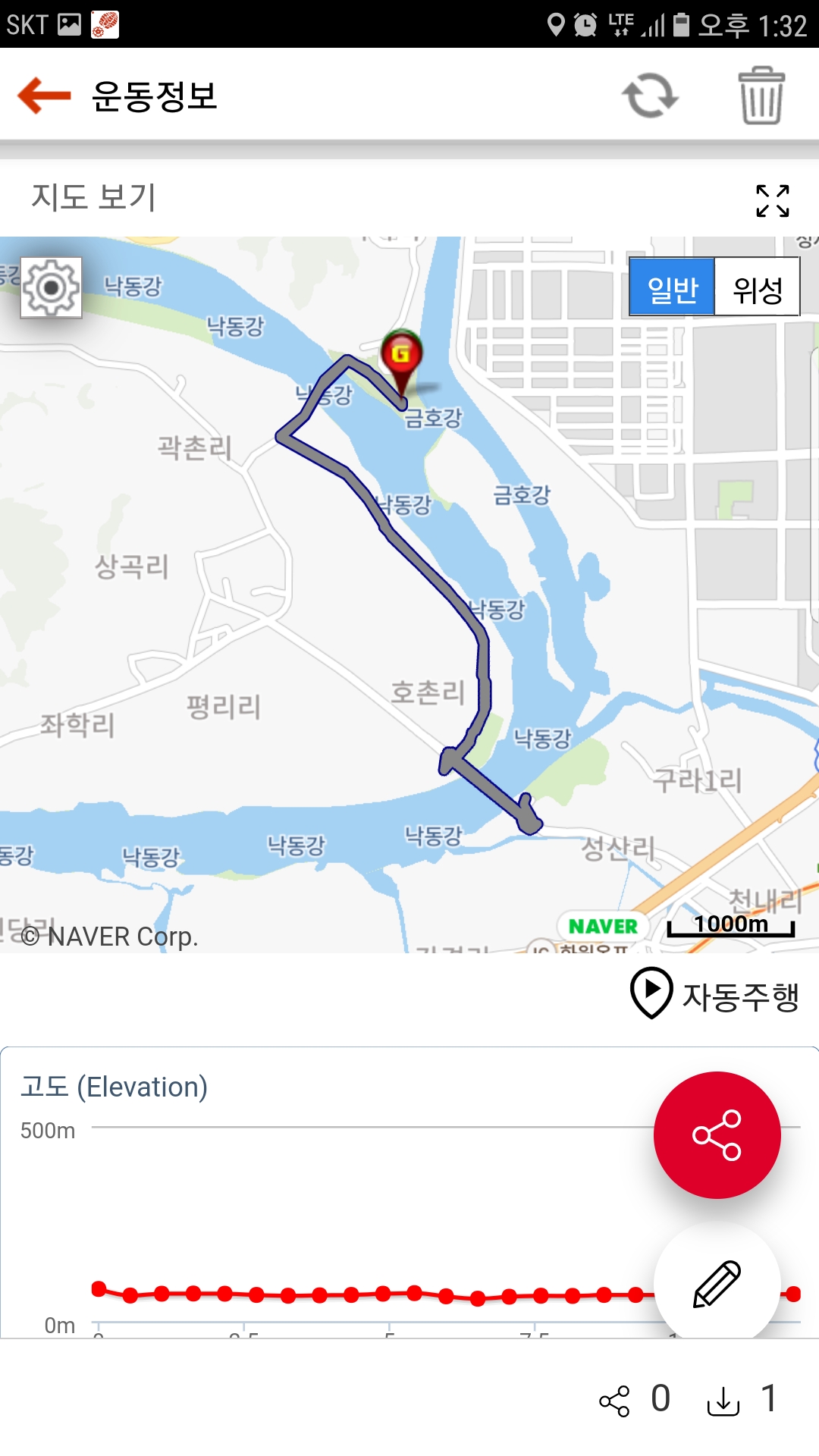Delete this workout record
The height and width of the screenshot is (1456, 819).
[x=761, y=96]
